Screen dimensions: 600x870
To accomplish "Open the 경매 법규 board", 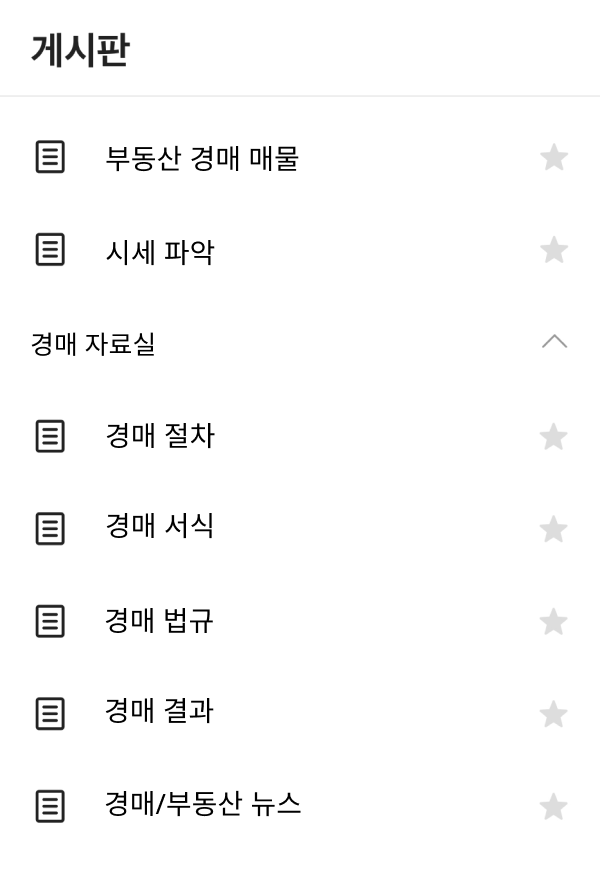I will [160, 621].
